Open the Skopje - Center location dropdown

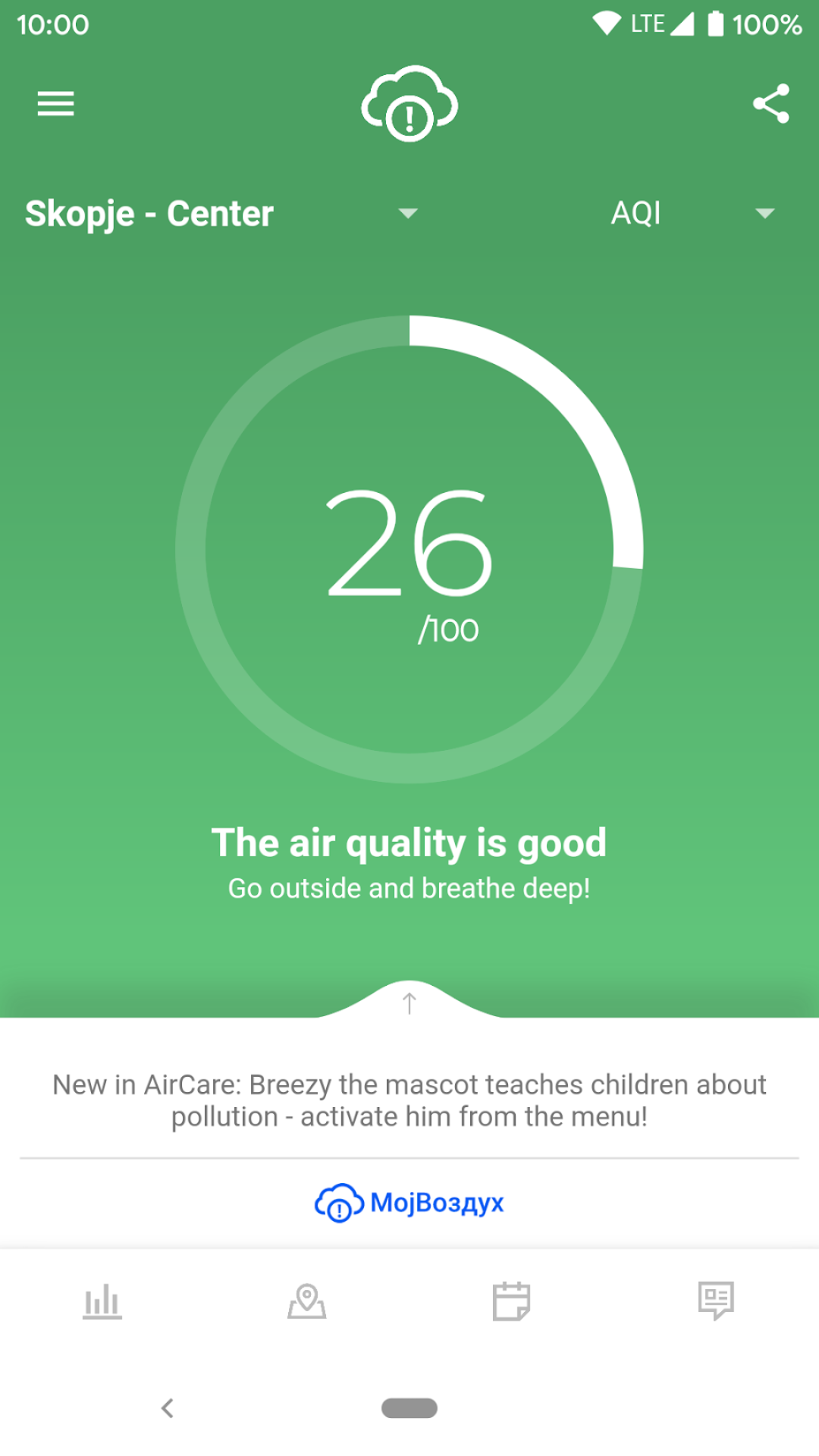pyautogui.click(x=221, y=214)
